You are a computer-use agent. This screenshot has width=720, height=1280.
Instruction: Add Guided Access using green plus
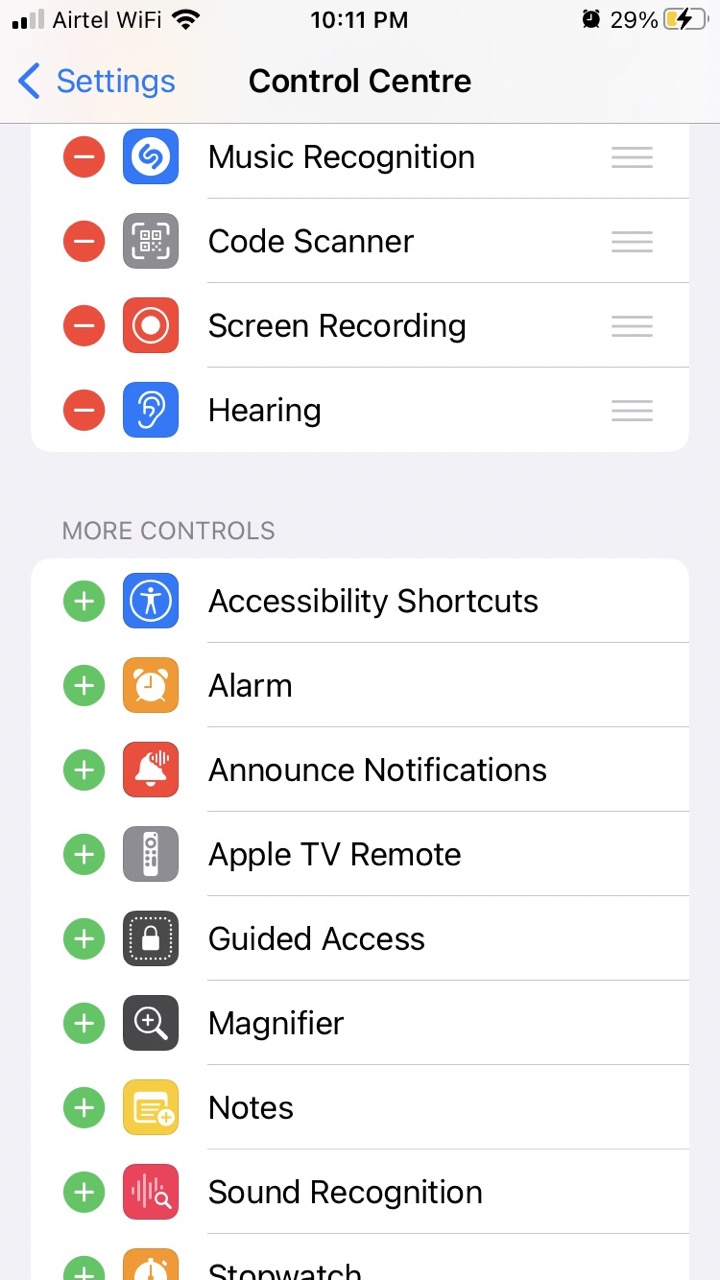coord(84,938)
